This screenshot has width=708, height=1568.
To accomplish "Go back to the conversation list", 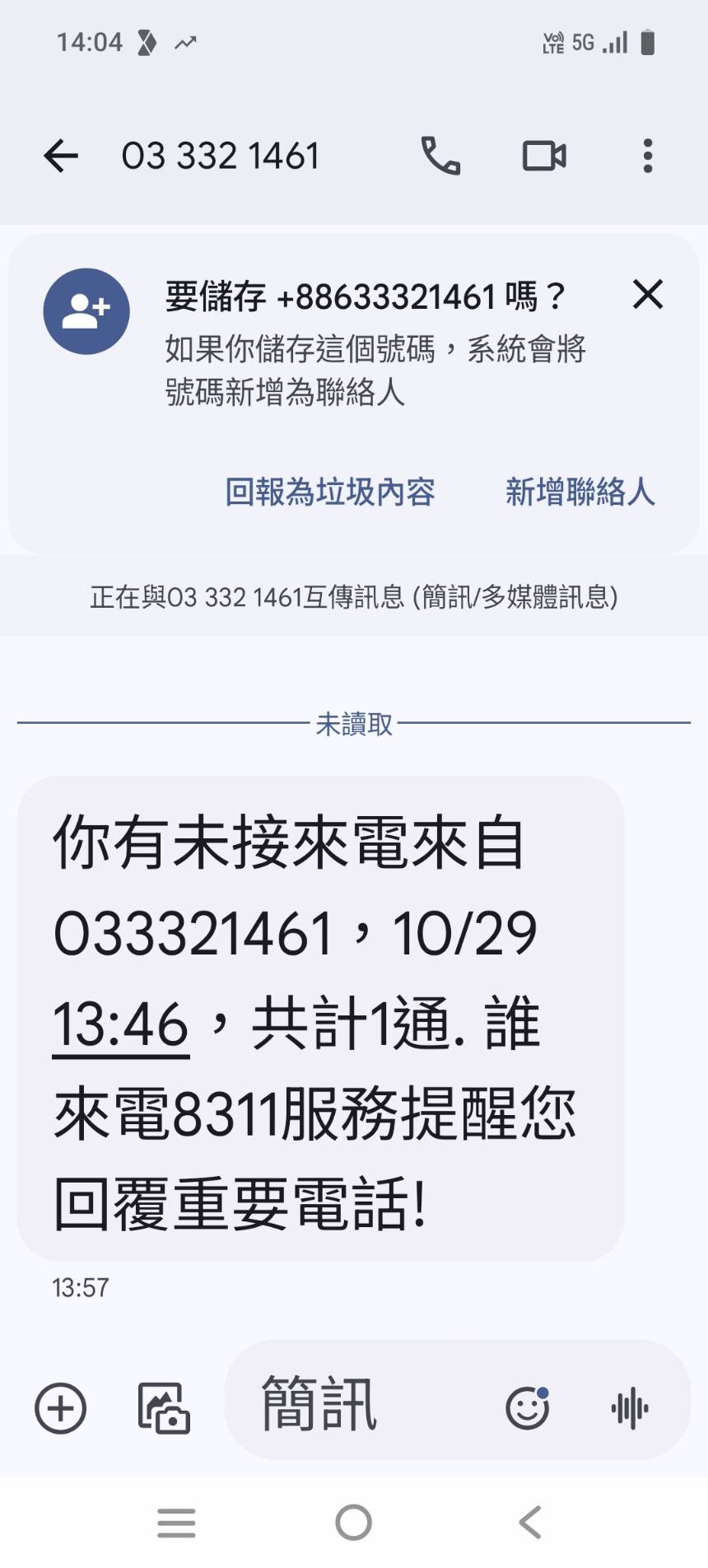I will [x=61, y=156].
